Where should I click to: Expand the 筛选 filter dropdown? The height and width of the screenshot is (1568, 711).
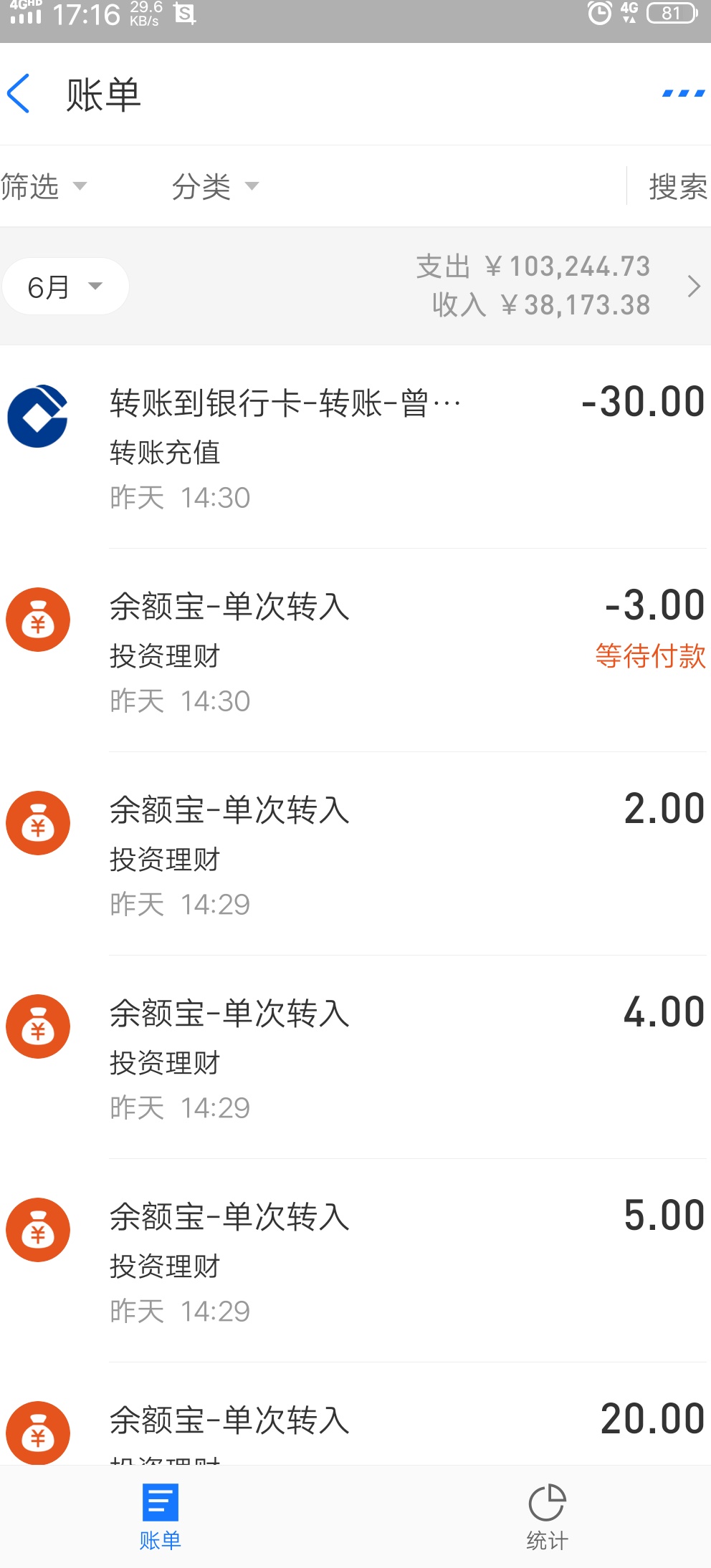[43, 187]
